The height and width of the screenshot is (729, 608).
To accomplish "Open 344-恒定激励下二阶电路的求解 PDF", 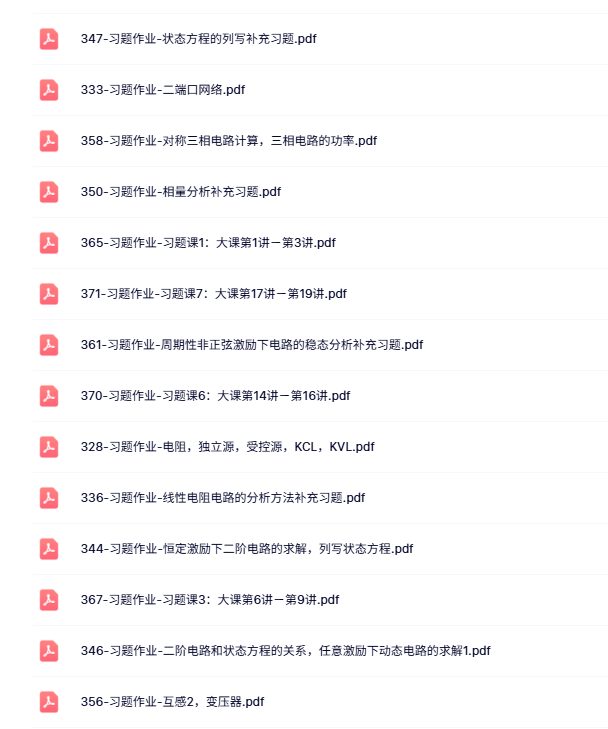I will click(x=247, y=549).
